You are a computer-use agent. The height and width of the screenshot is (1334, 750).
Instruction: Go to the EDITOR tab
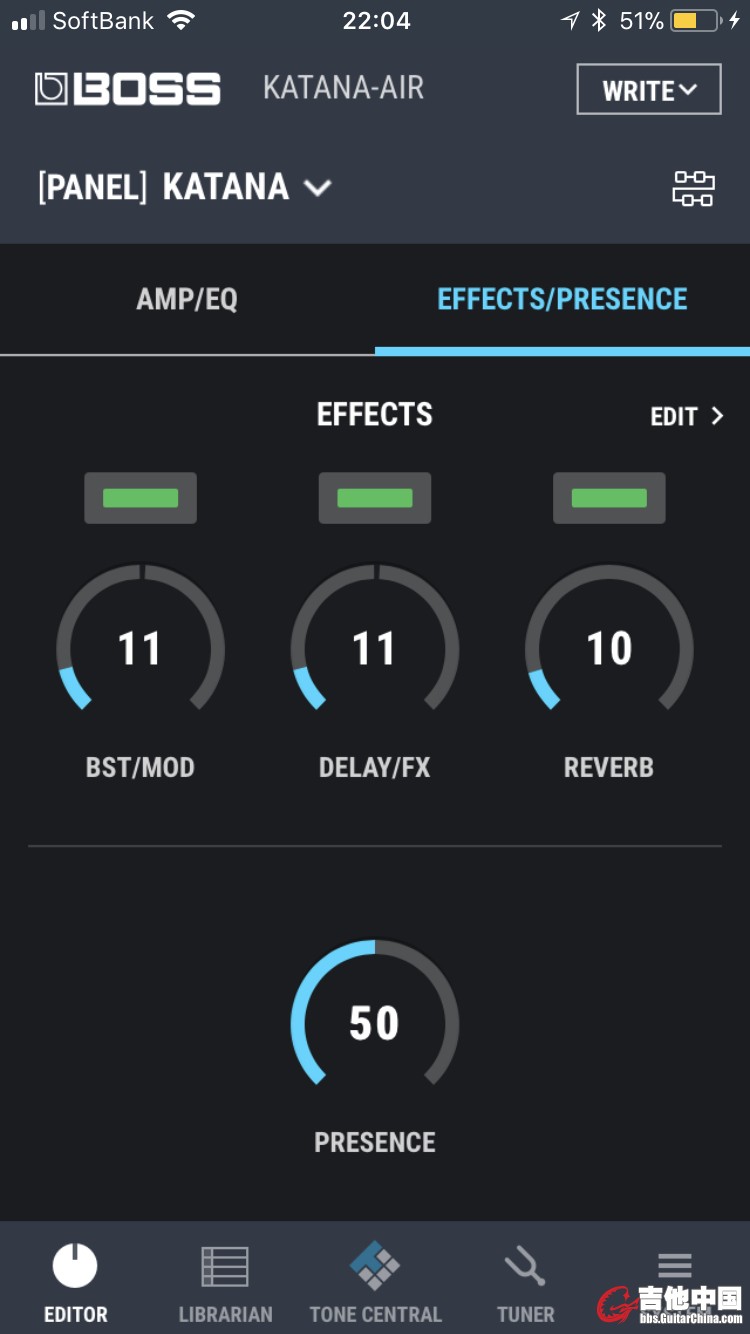click(75, 1281)
